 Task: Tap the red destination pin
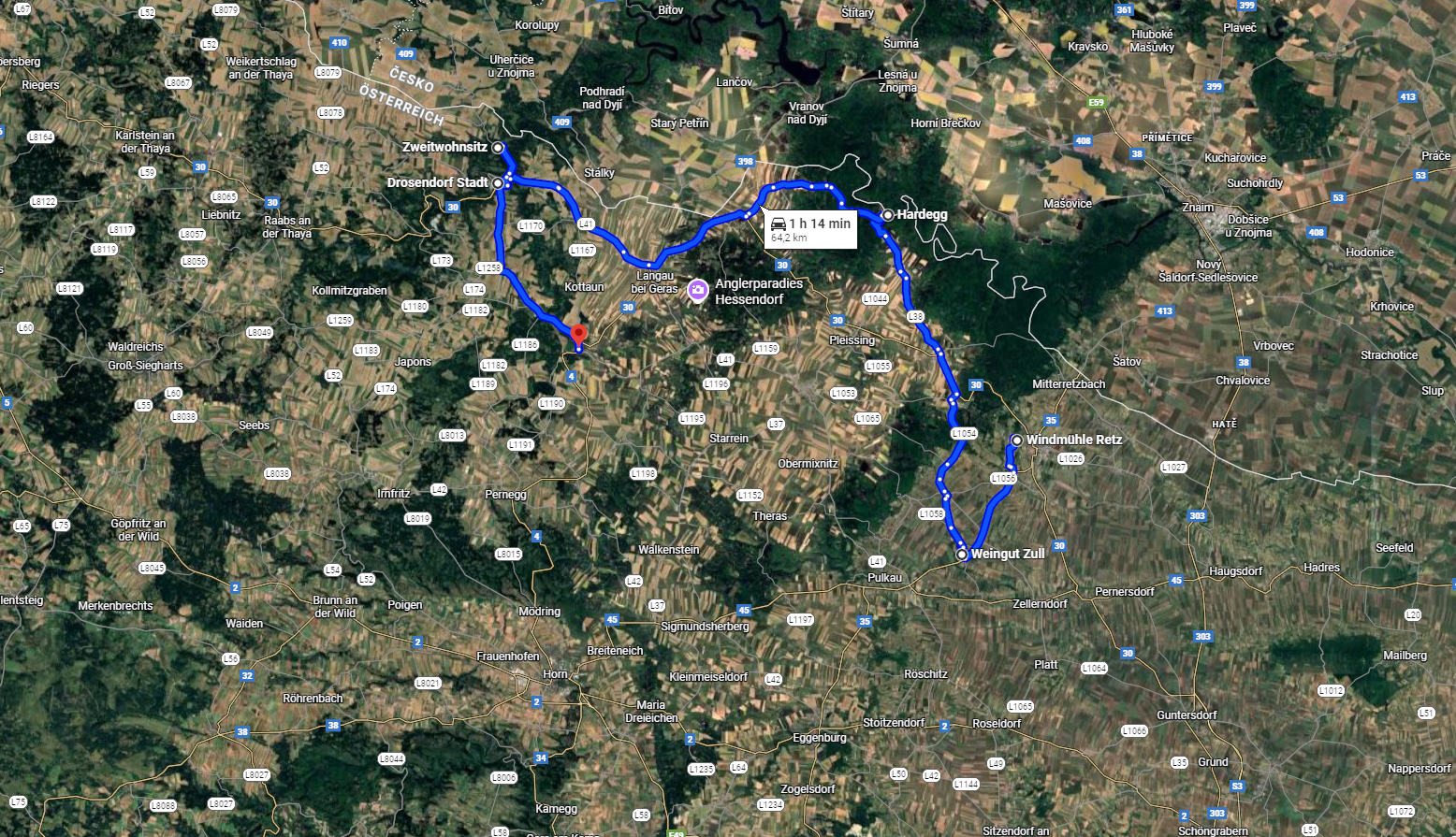pyautogui.click(x=578, y=335)
